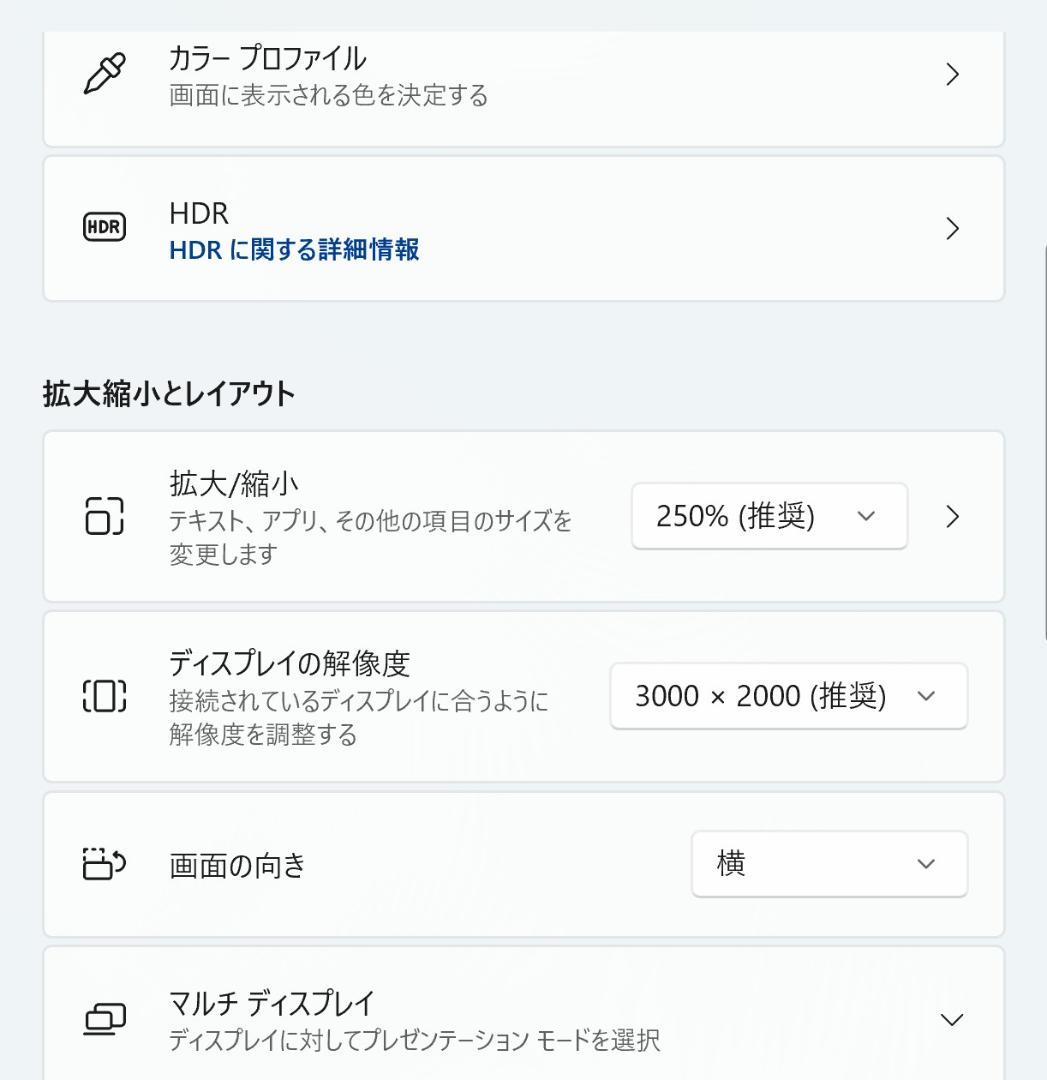Screen dimensions: 1047x1080
Task: Click the chevron beside HDR settings
Action: [x=953, y=227]
